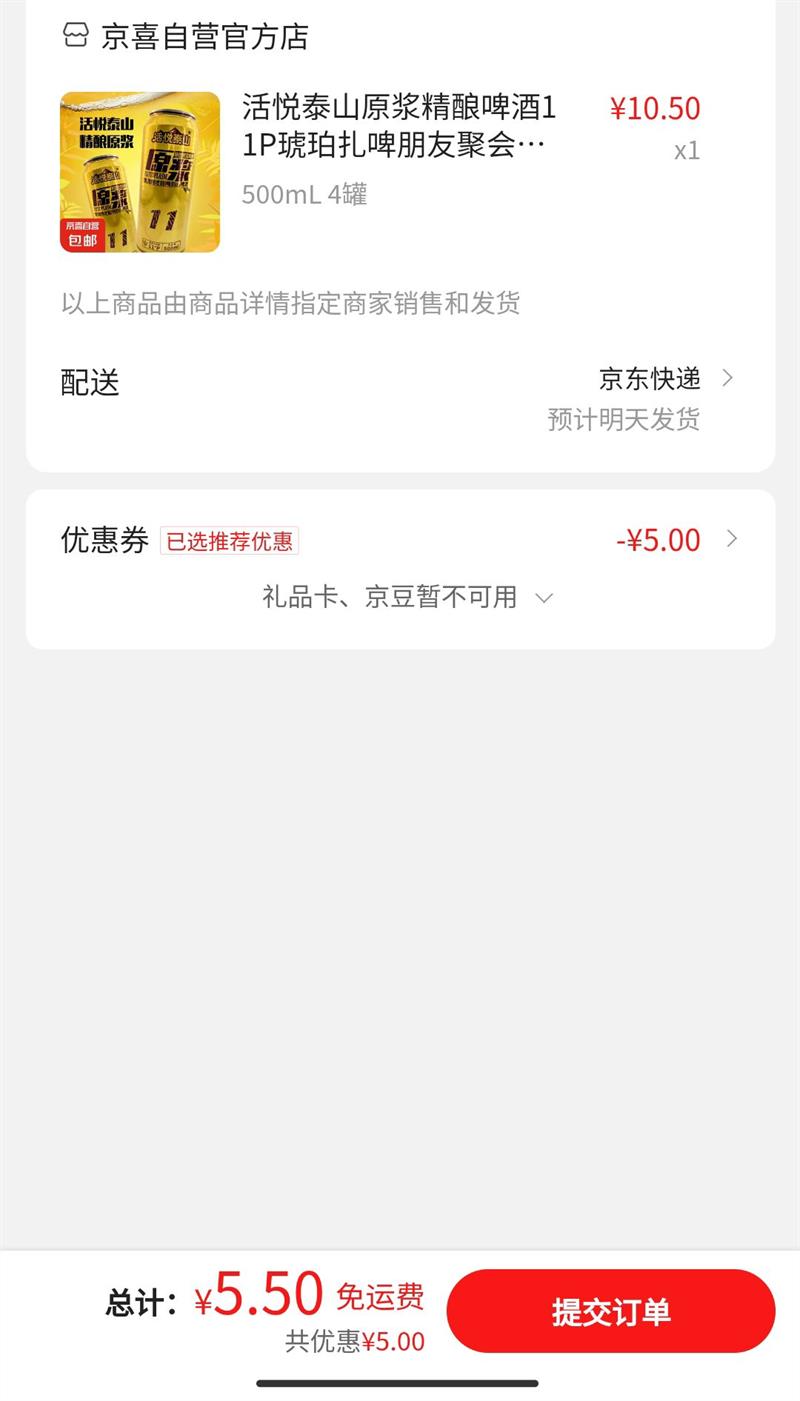Submit the order with 提交订单
Viewport: 800px width, 1401px height.
click(x=610, y=1311)
